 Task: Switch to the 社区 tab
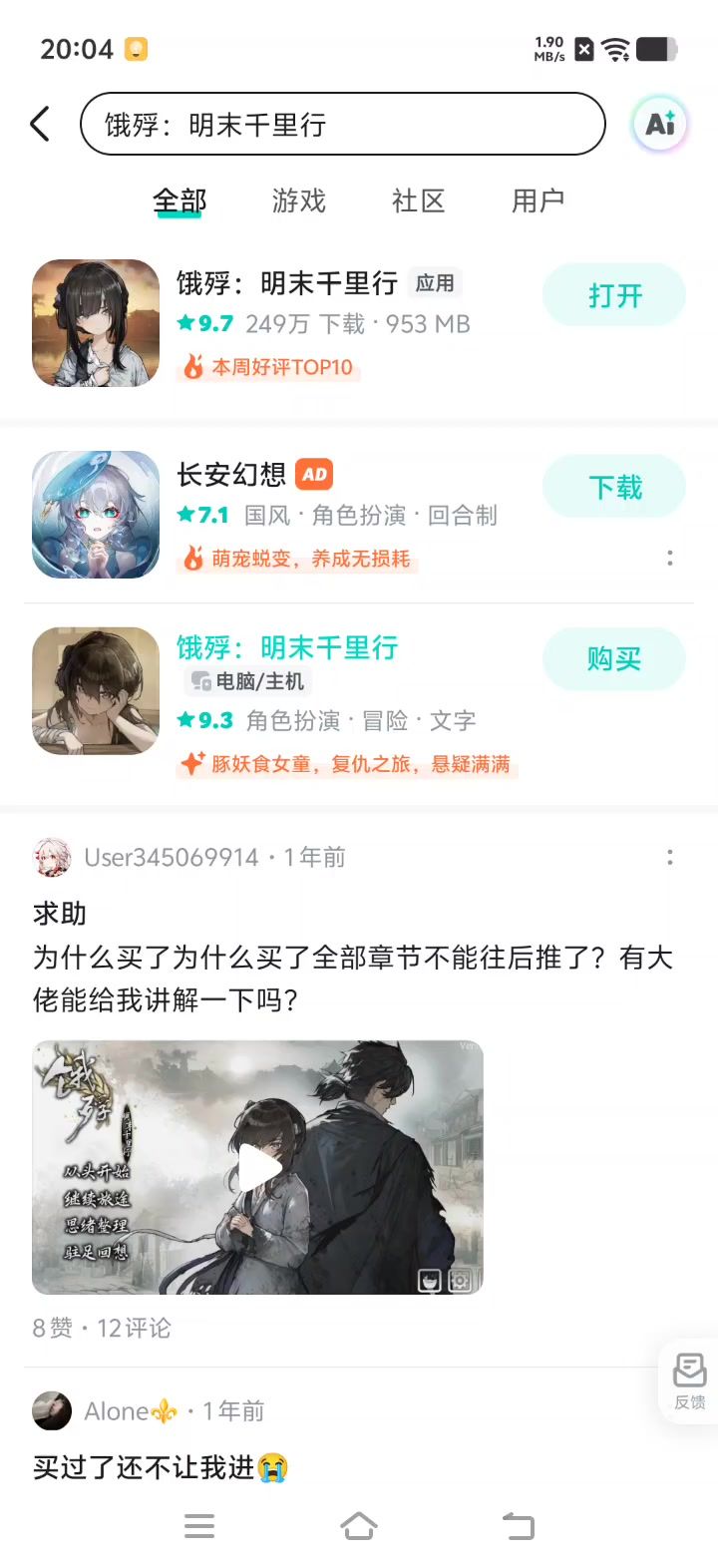(418, 200)
